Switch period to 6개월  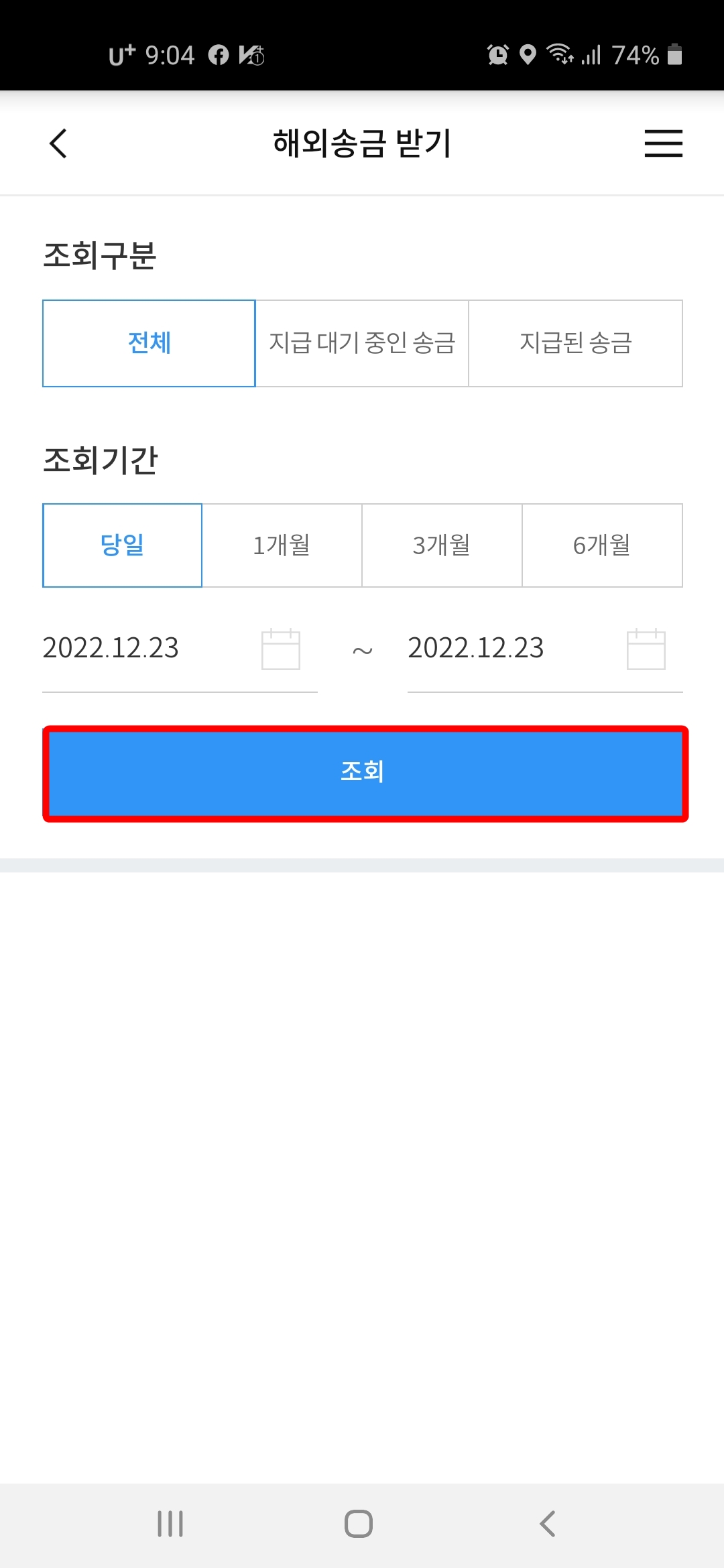tap(602, 545)
